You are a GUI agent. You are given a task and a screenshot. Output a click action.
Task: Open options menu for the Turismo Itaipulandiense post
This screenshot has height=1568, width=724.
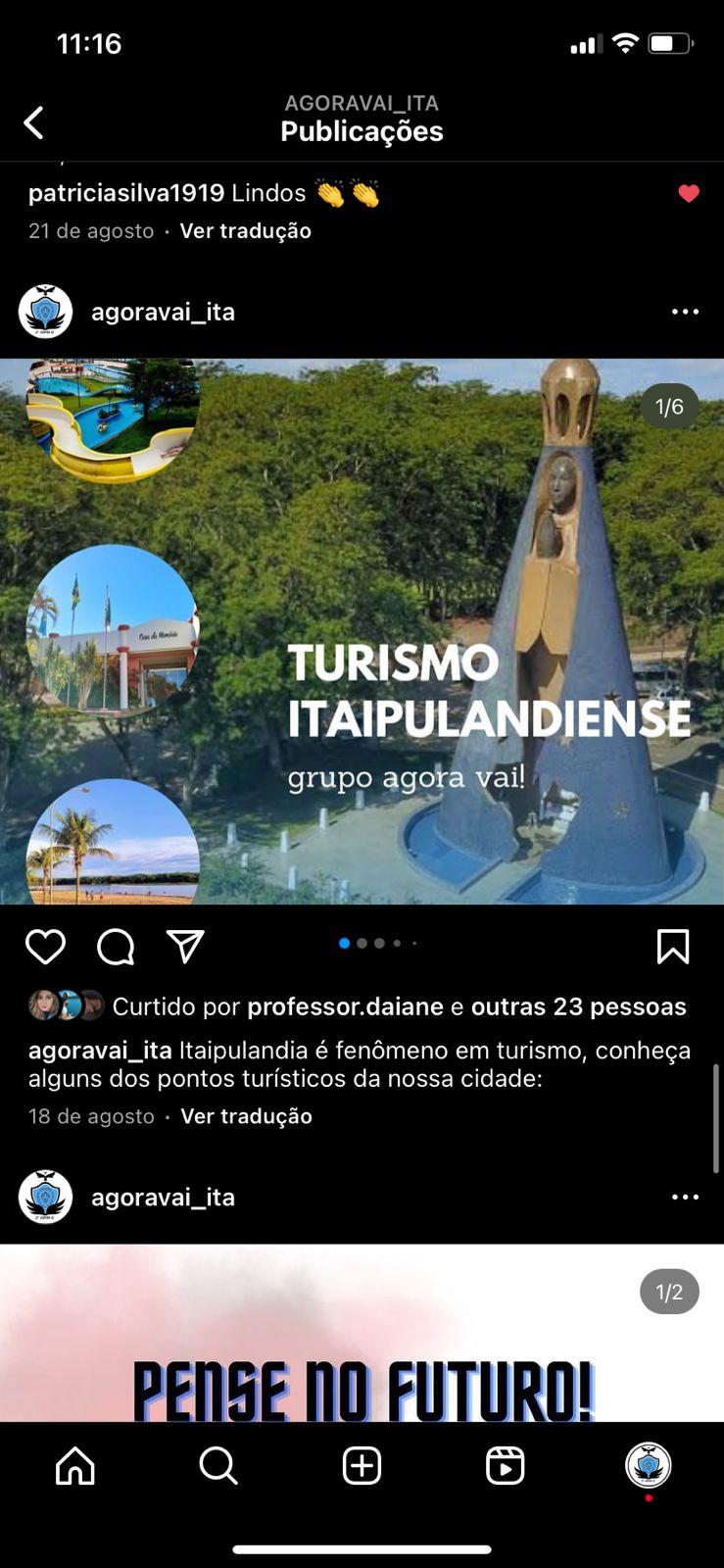(x=685, y=312)
